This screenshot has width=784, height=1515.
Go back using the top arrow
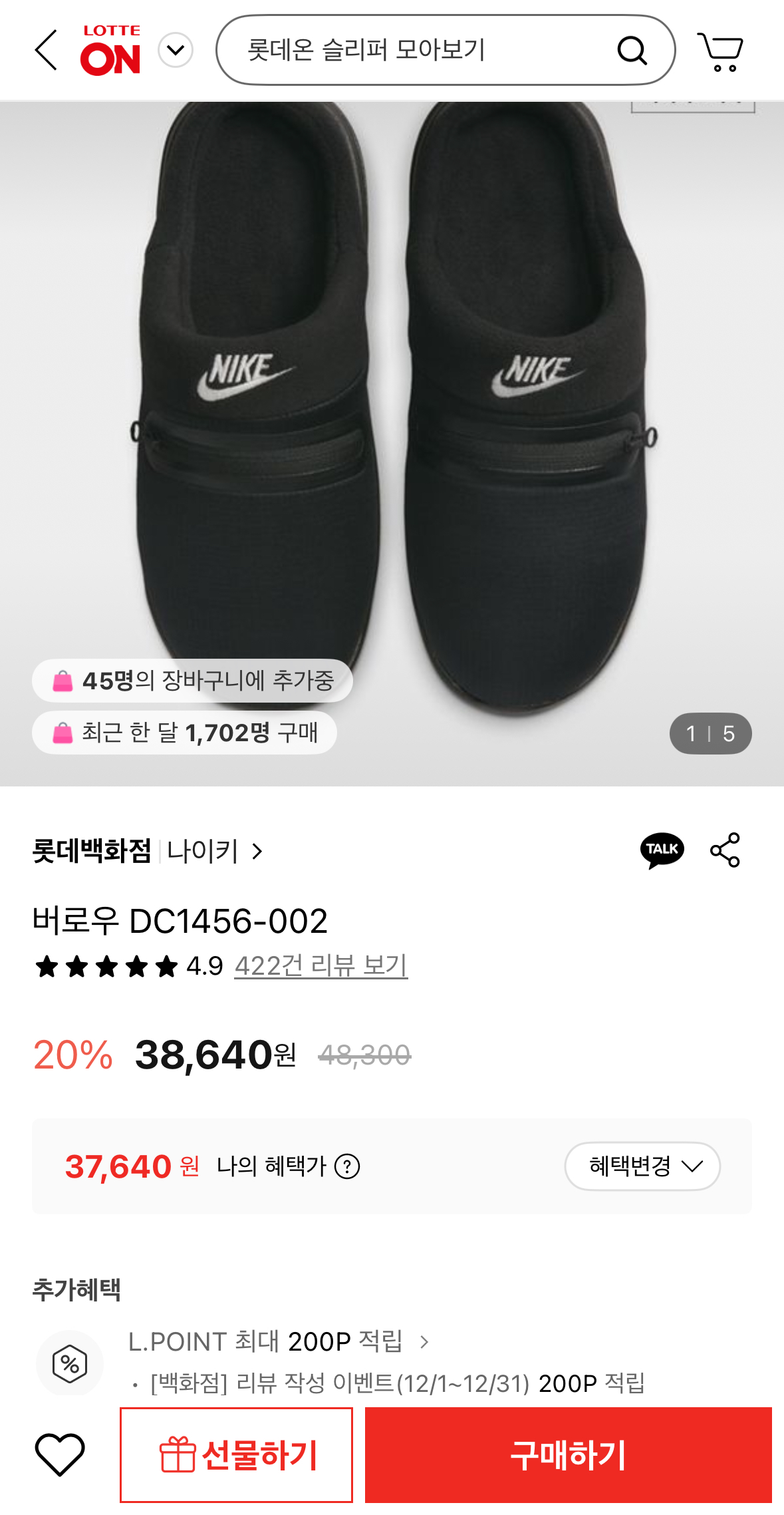pyautogui.click(x=46, y=50)
